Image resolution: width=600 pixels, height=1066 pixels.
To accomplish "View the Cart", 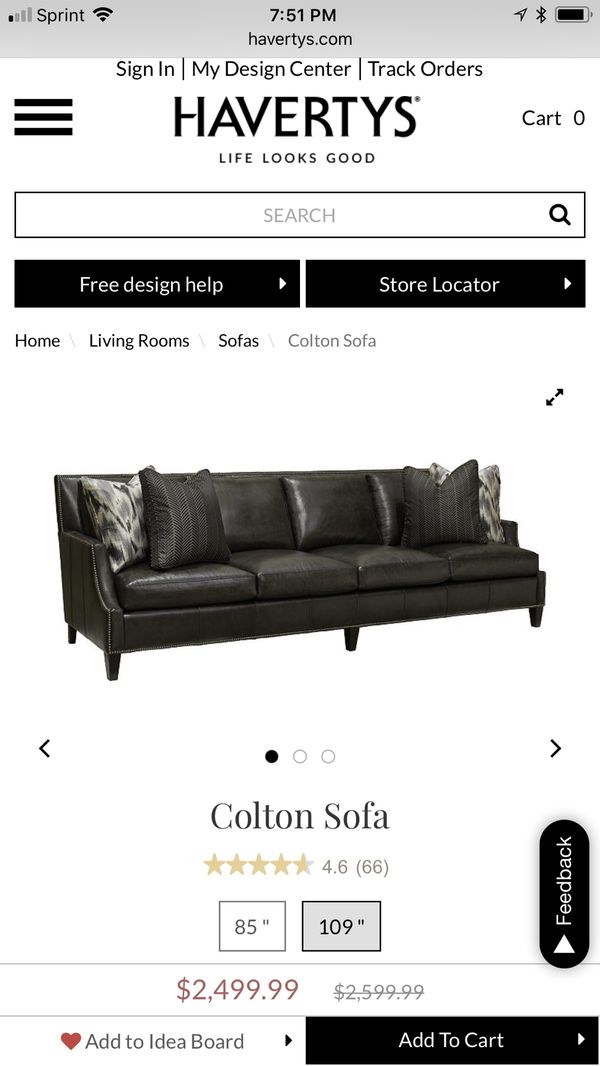I will coord(553,118).
